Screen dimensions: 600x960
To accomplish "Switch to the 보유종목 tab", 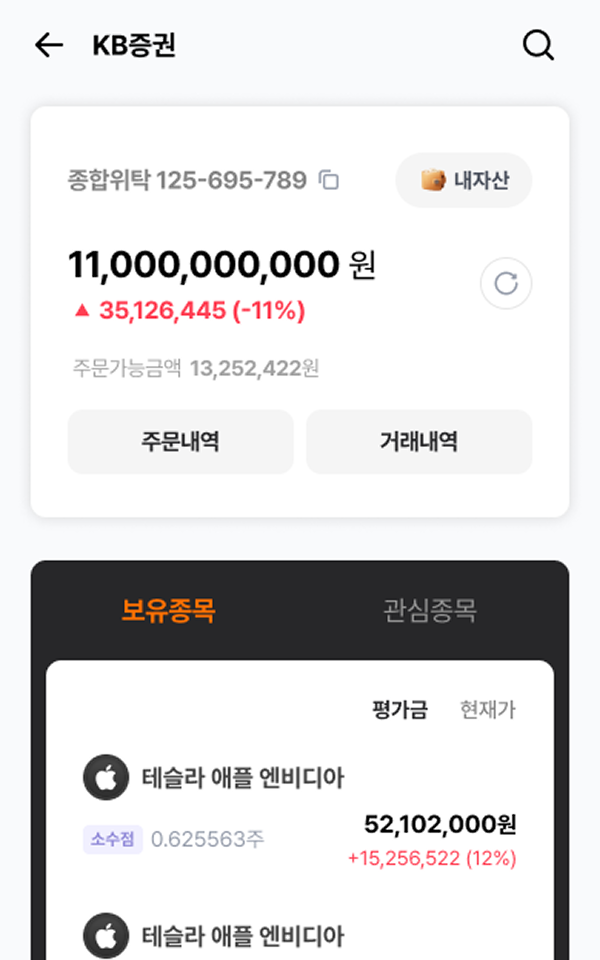I will coord(168,610).
